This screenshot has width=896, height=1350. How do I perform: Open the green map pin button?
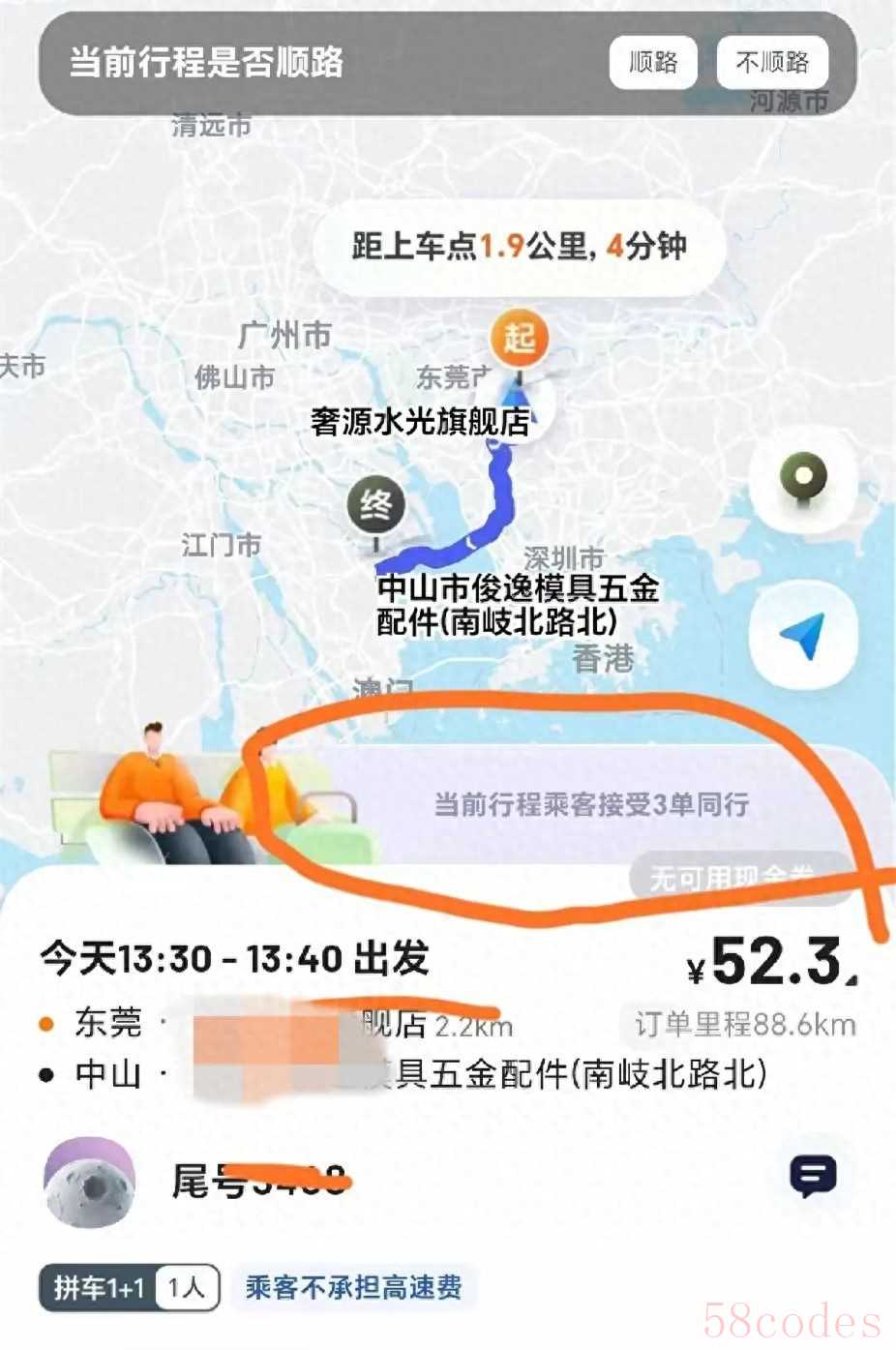803,481
